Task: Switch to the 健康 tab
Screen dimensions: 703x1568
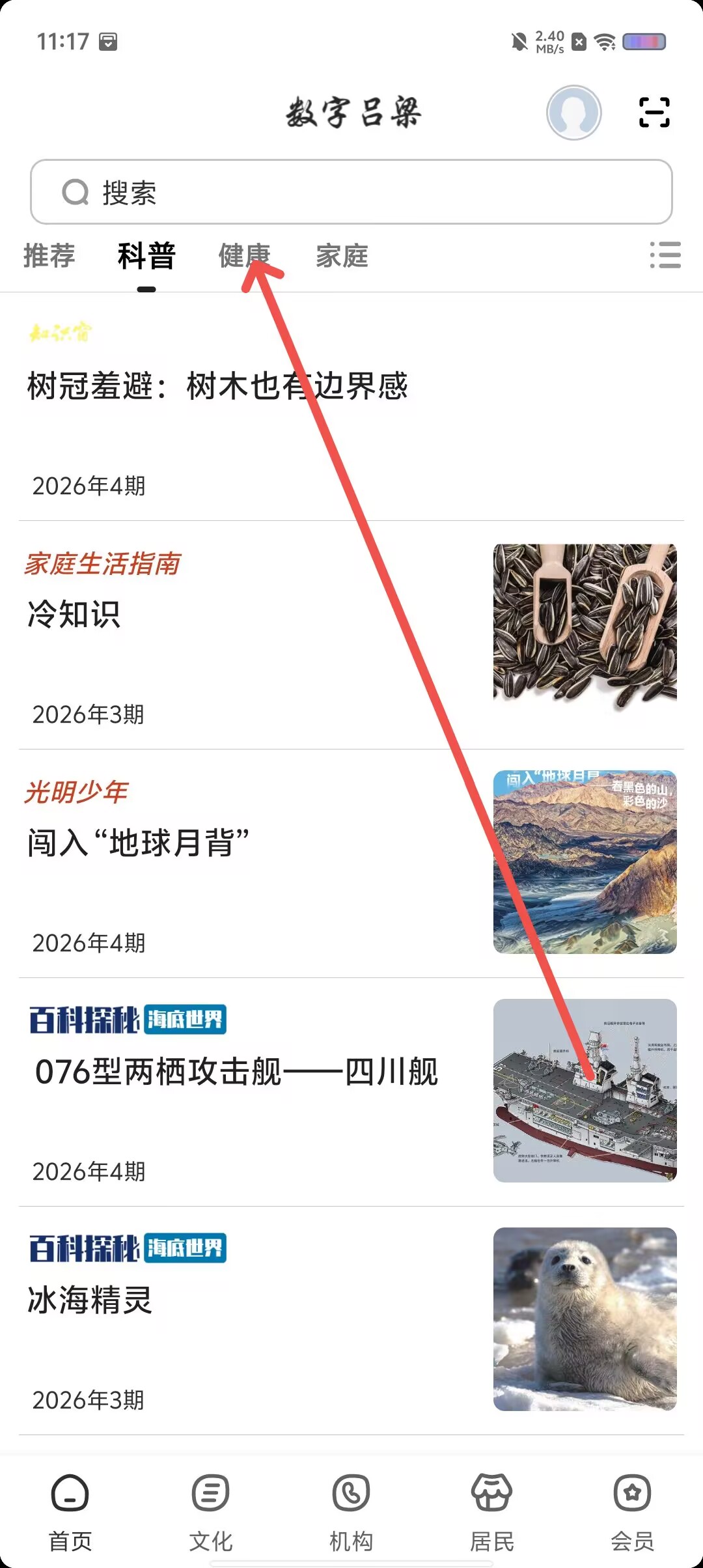Action: pyautogui.click(x=244, y=255)
